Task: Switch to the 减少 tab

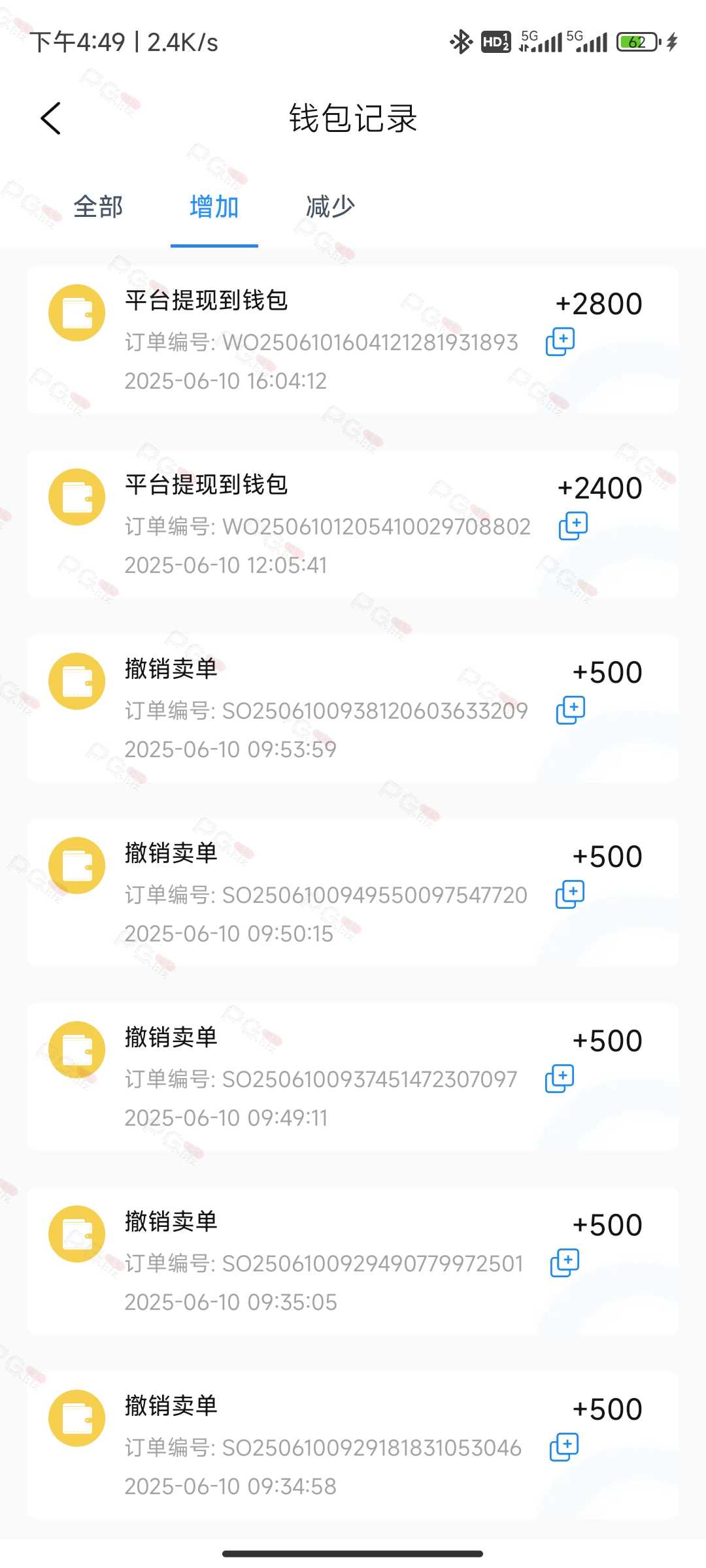Action: (330, 207)
